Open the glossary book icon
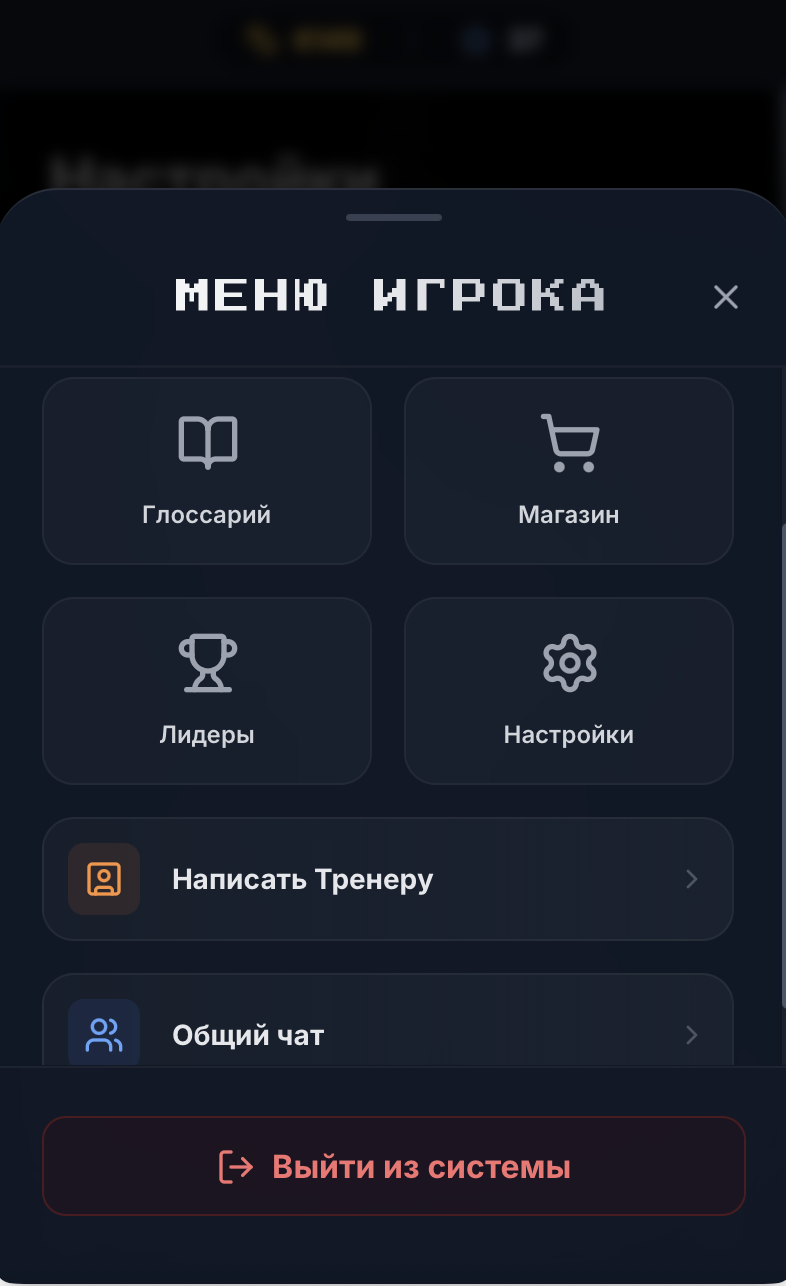 point(206,440)
